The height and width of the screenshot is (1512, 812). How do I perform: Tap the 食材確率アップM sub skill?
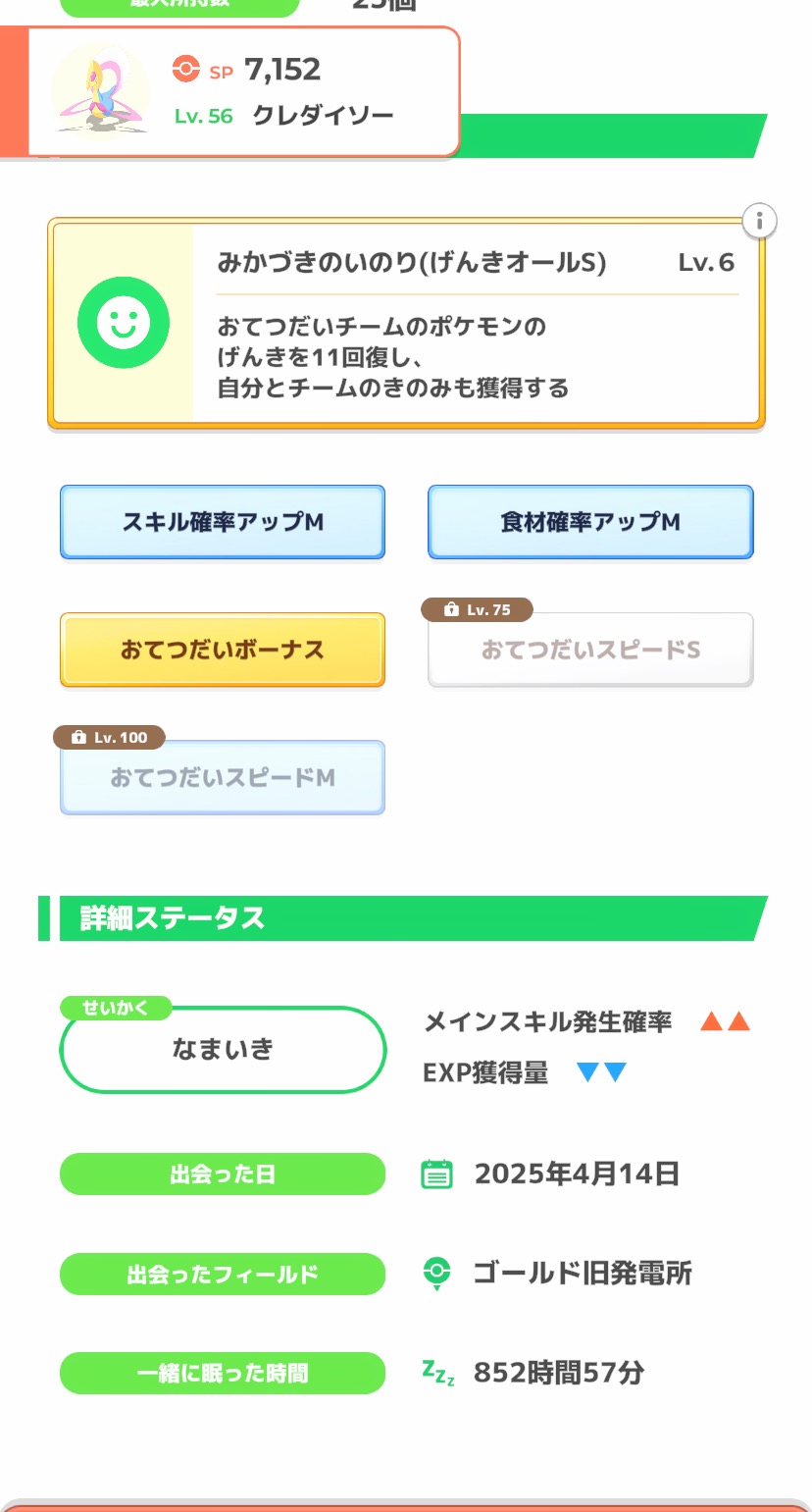(590, 522)
